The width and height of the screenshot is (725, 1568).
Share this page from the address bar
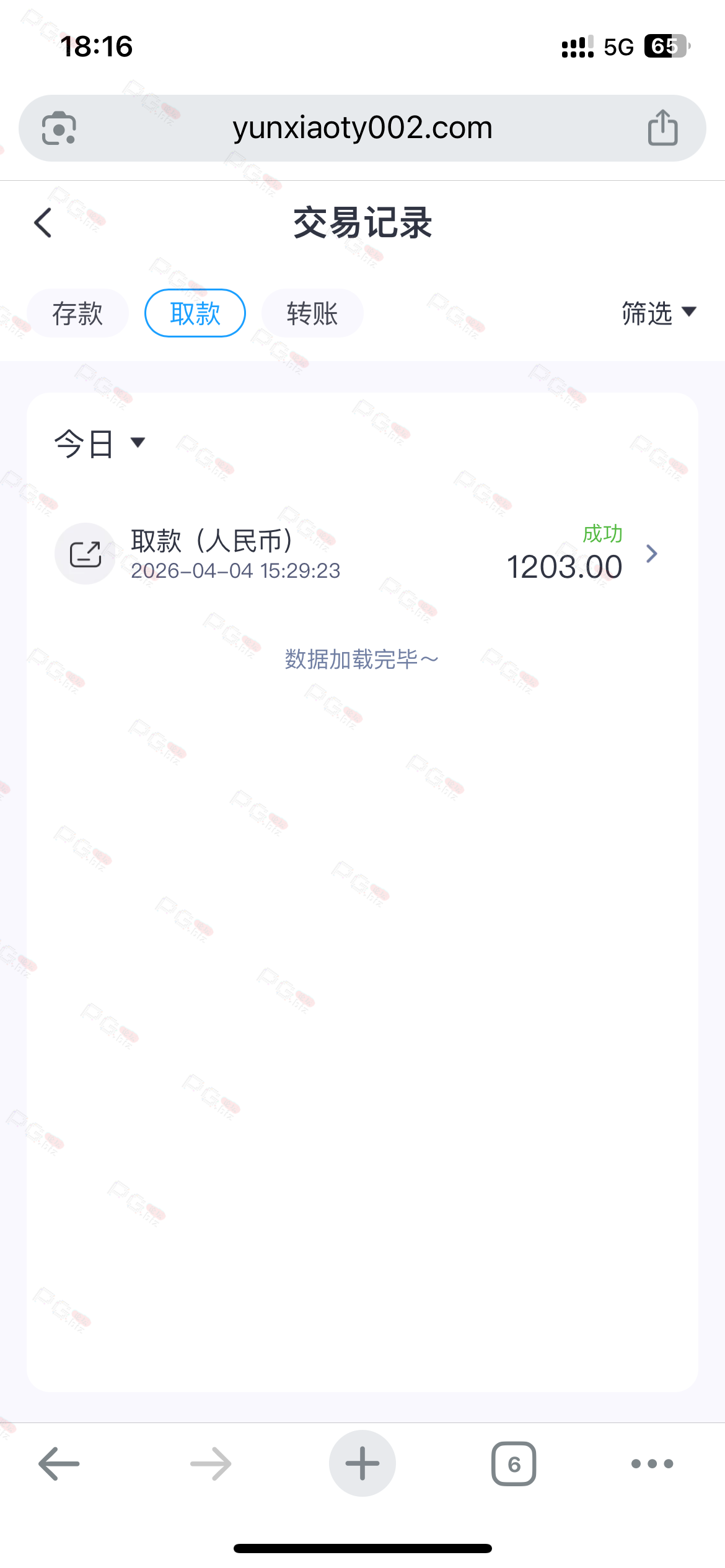coord(662,128)
